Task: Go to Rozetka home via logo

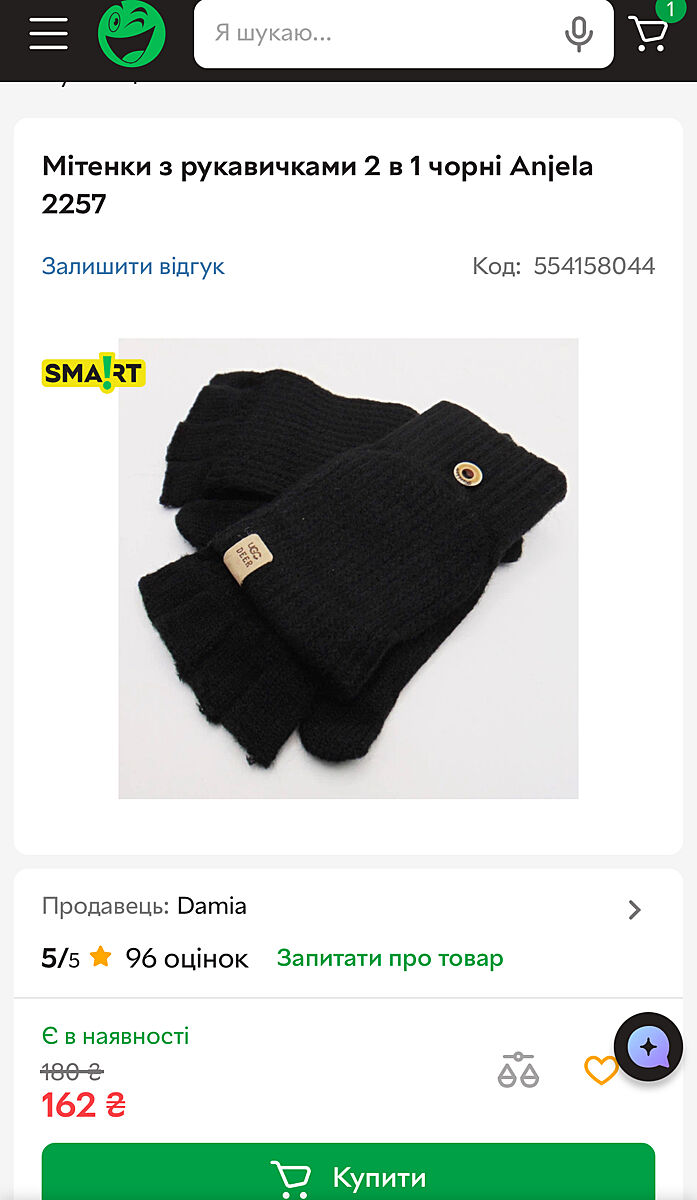Action: coord(131,34)
